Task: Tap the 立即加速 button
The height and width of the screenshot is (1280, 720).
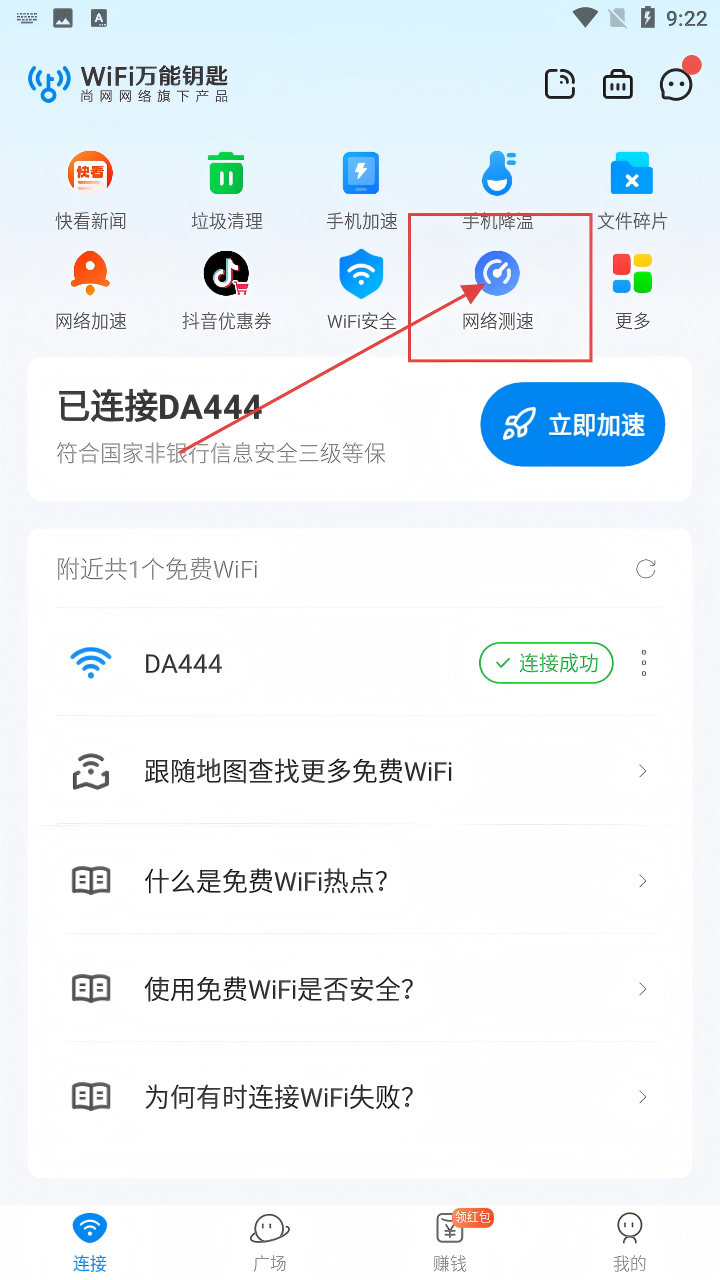Action: coord(572,424)
